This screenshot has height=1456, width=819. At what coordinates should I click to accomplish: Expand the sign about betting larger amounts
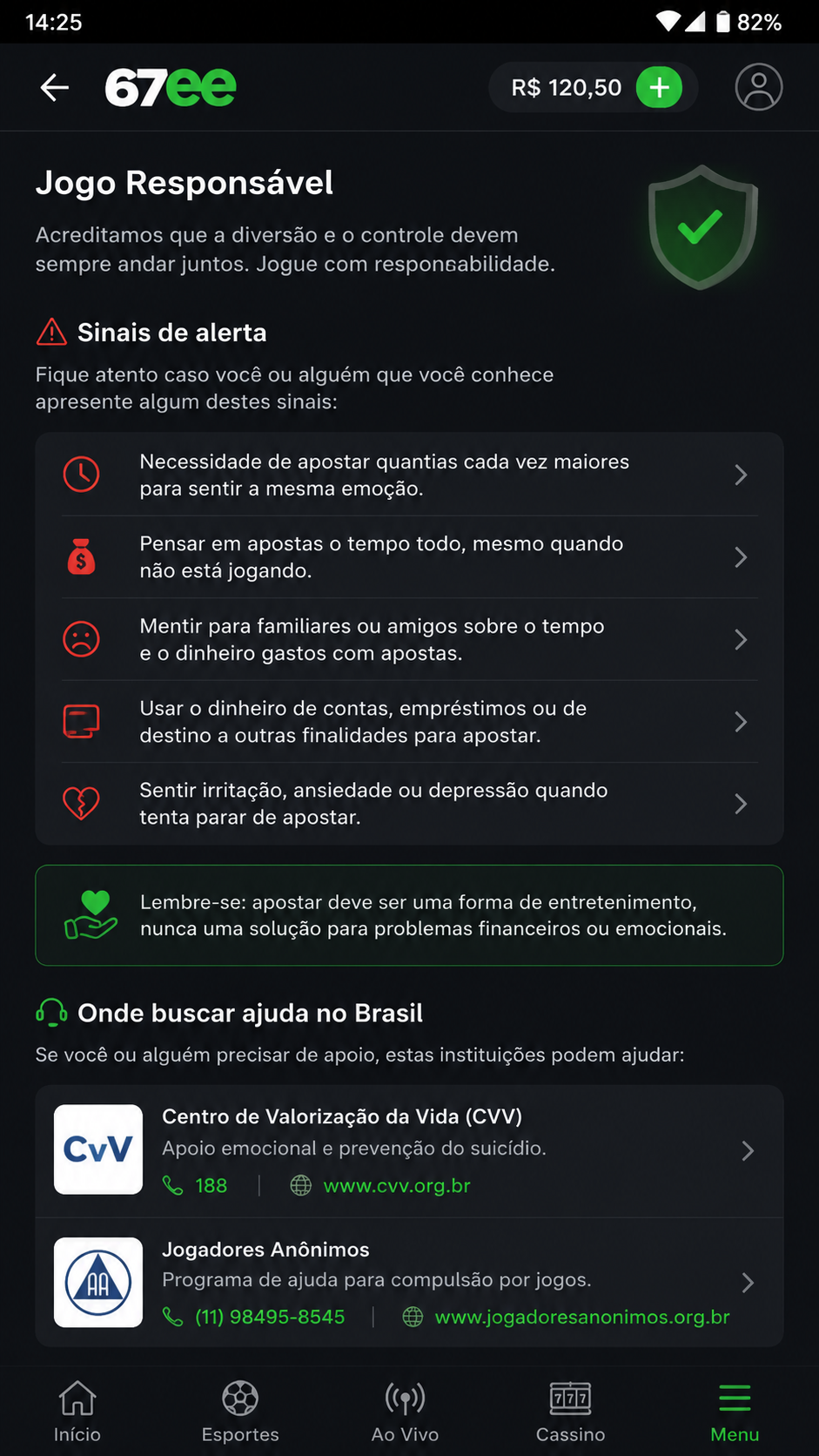[x=409, y=475]
